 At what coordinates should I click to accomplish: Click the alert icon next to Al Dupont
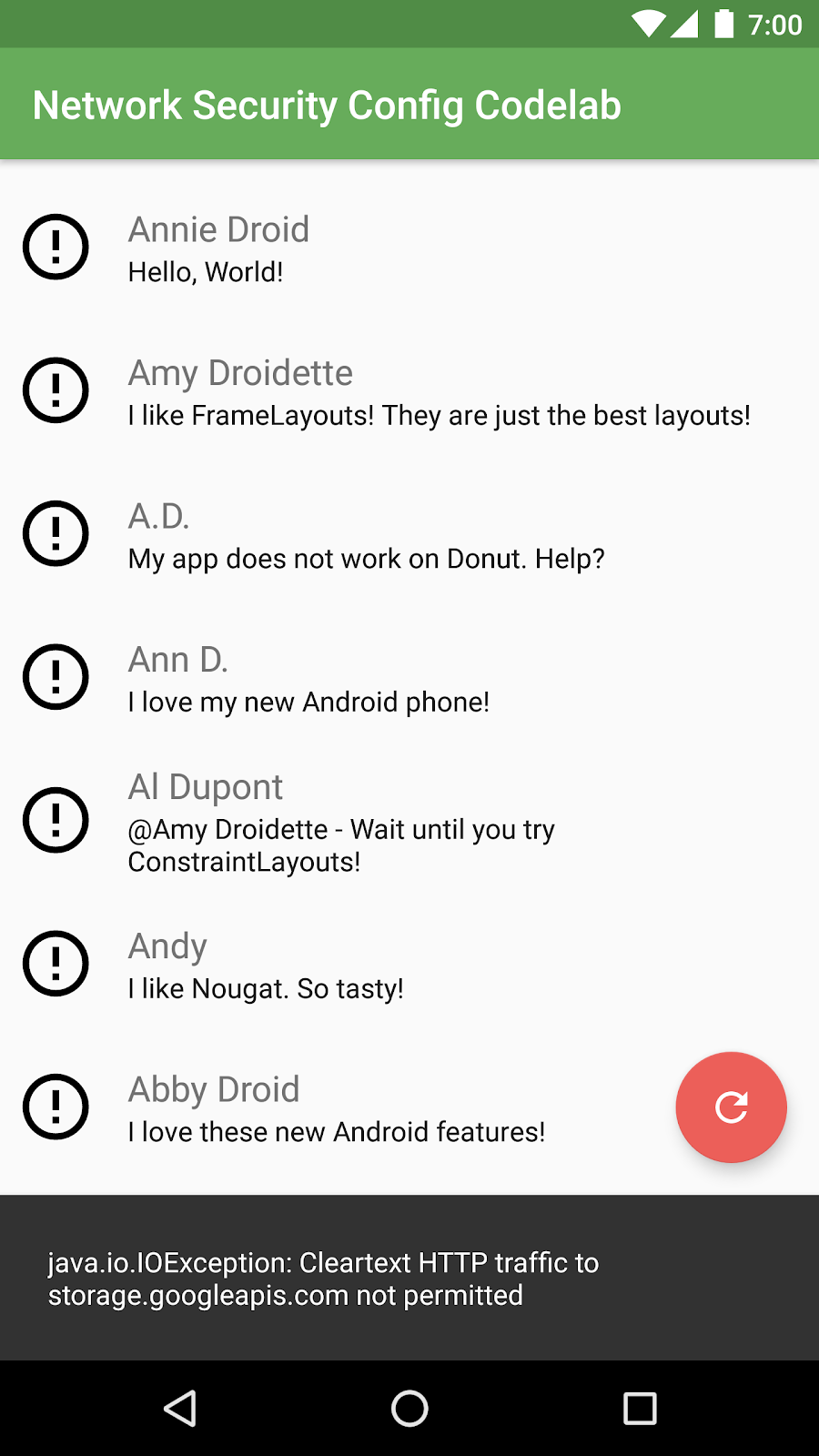coord(56,819)
